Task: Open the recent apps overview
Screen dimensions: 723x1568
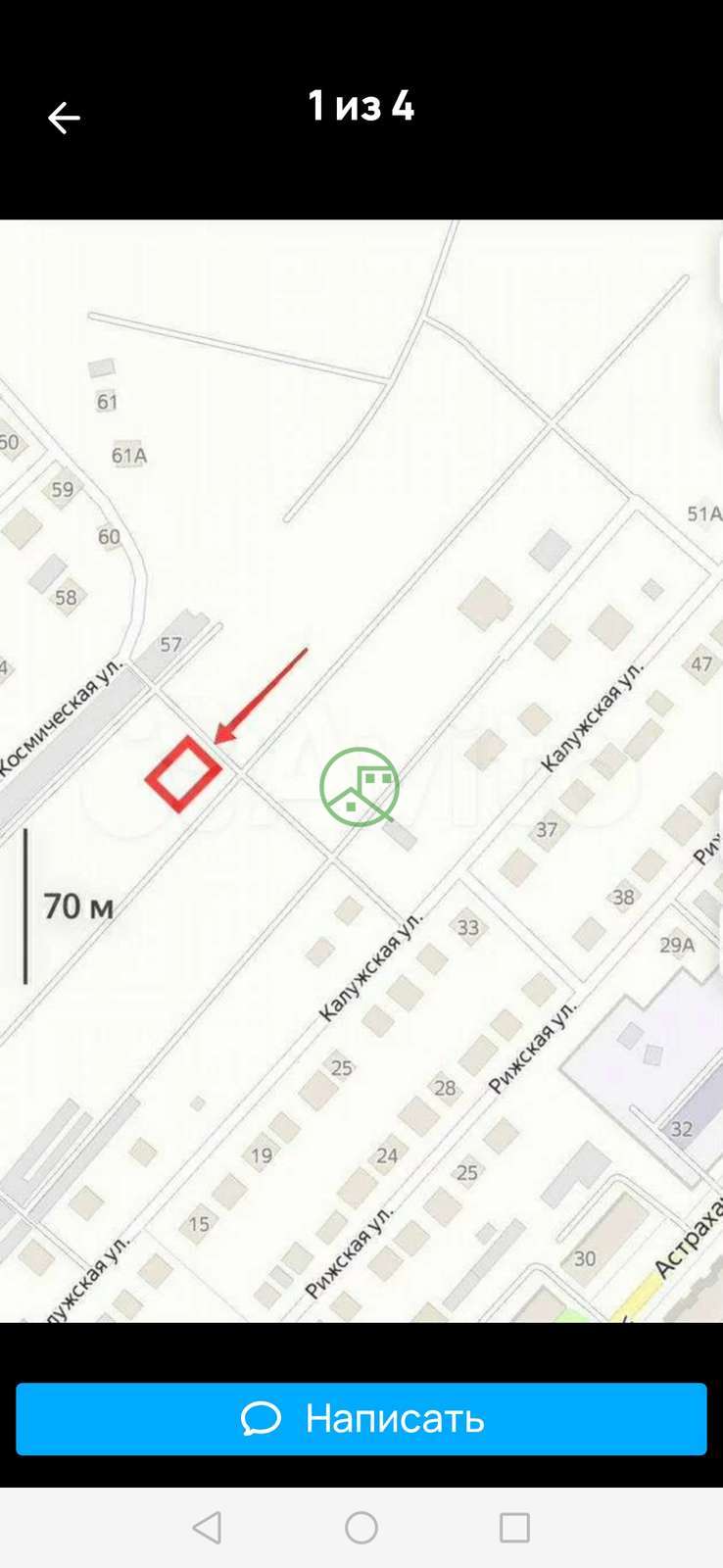Action: (x=514, y=1527)
